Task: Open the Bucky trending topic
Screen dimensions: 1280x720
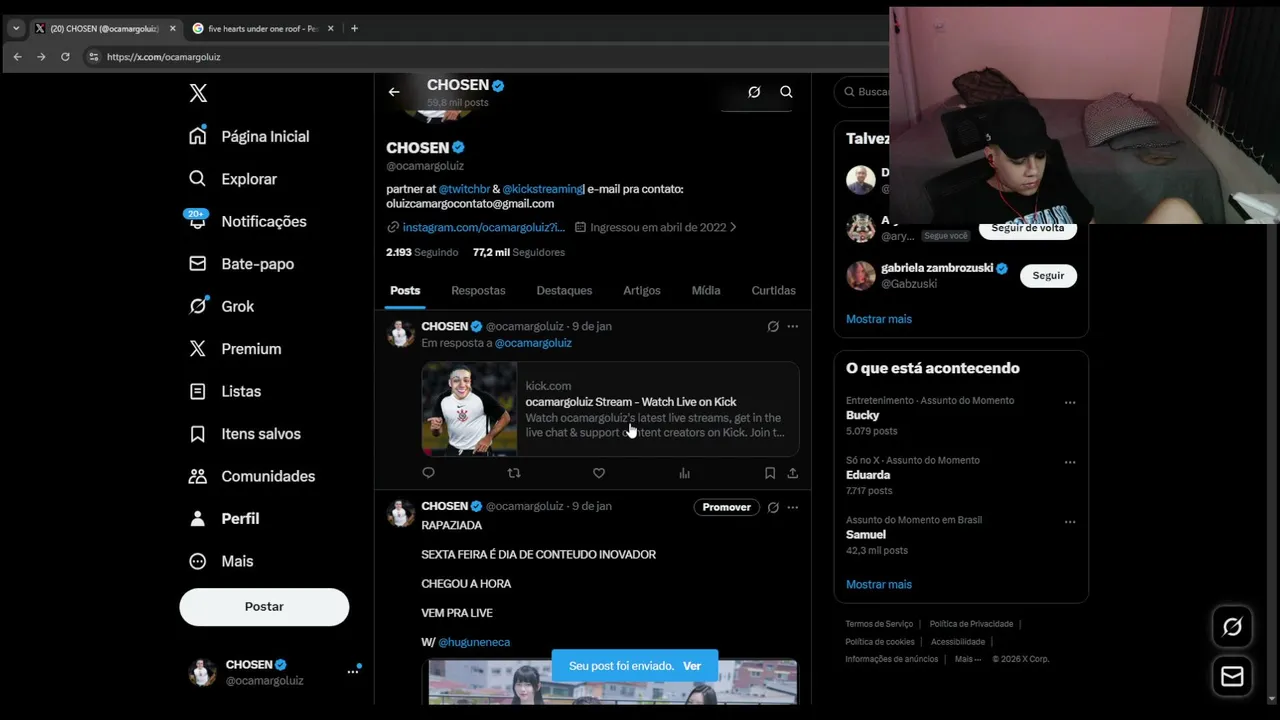Action: click(863, 415)
